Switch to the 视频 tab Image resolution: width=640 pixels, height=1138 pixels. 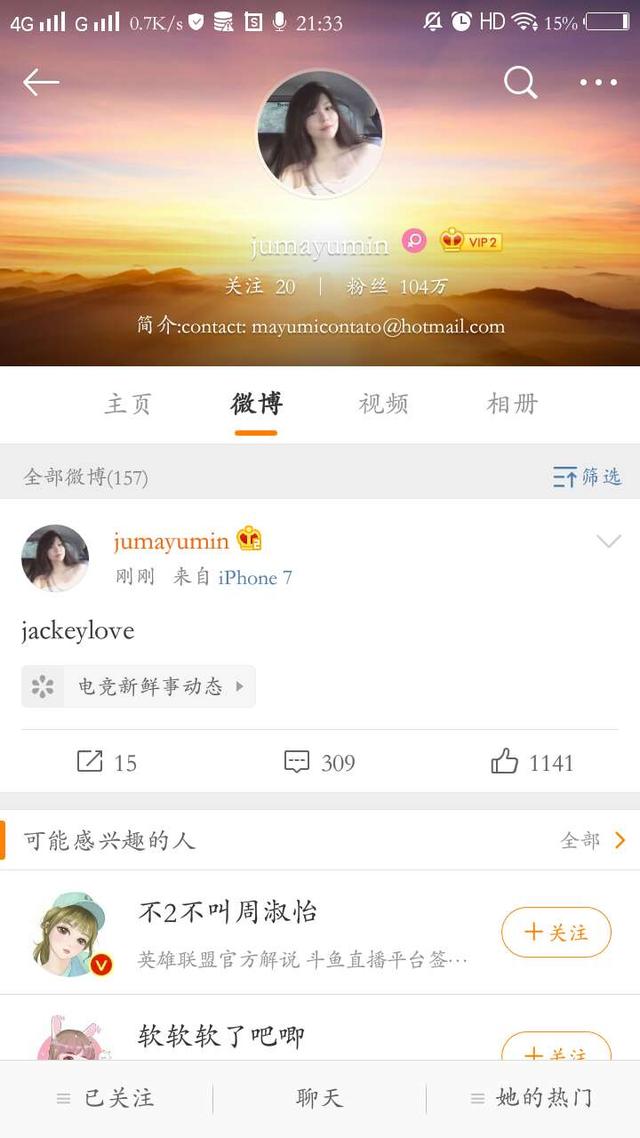point(384,404)
